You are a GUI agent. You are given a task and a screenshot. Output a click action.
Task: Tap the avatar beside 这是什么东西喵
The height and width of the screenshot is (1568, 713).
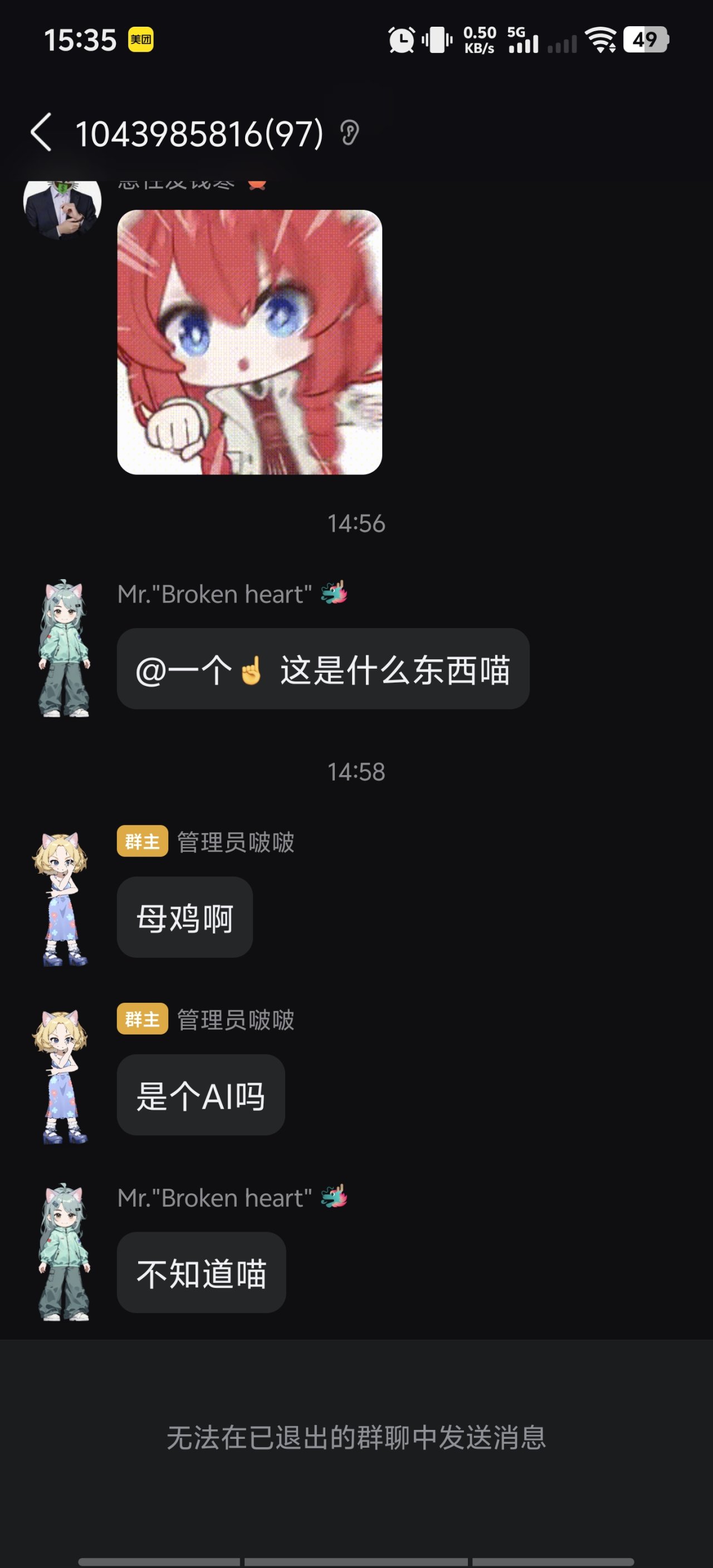[x=64, y=648]
